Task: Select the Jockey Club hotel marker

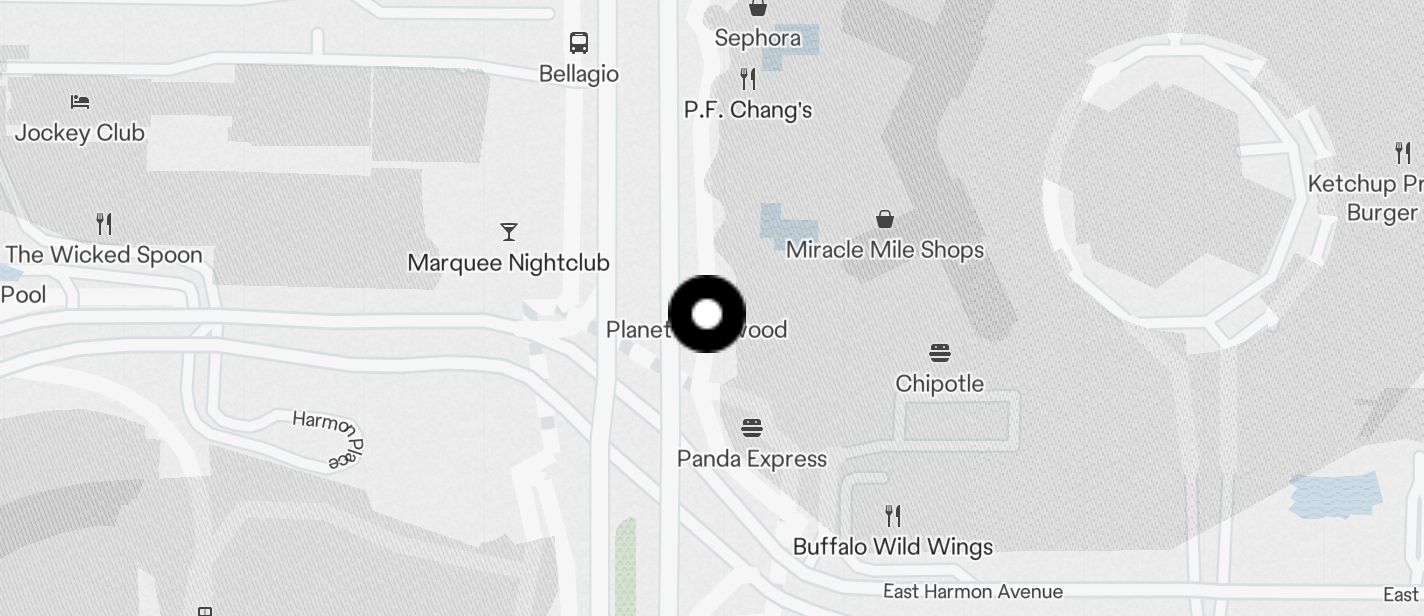Action: (x=80, y=102)
